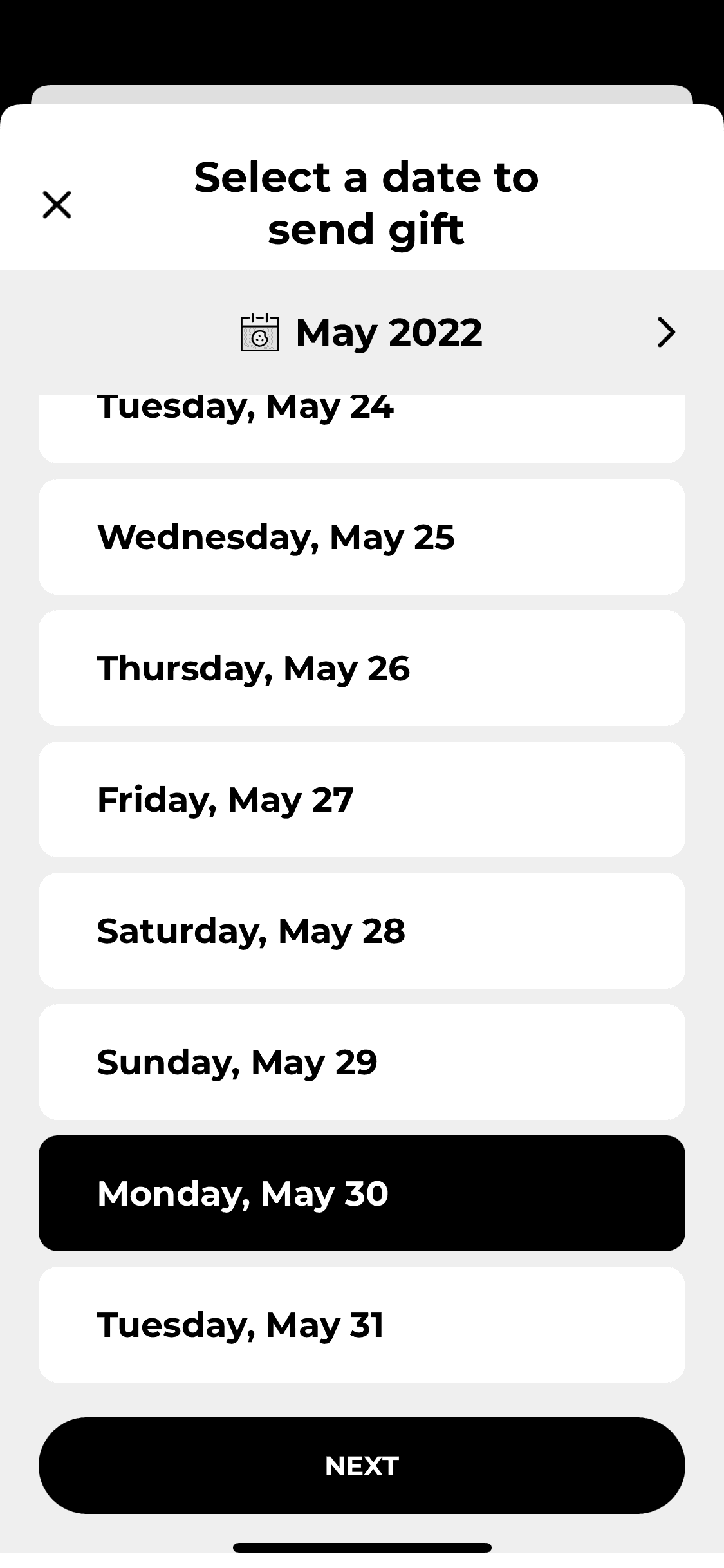Screen dimensions: 724x1568
Task: Choose Saturday, May 28
Action: click(x=362, y=931)
